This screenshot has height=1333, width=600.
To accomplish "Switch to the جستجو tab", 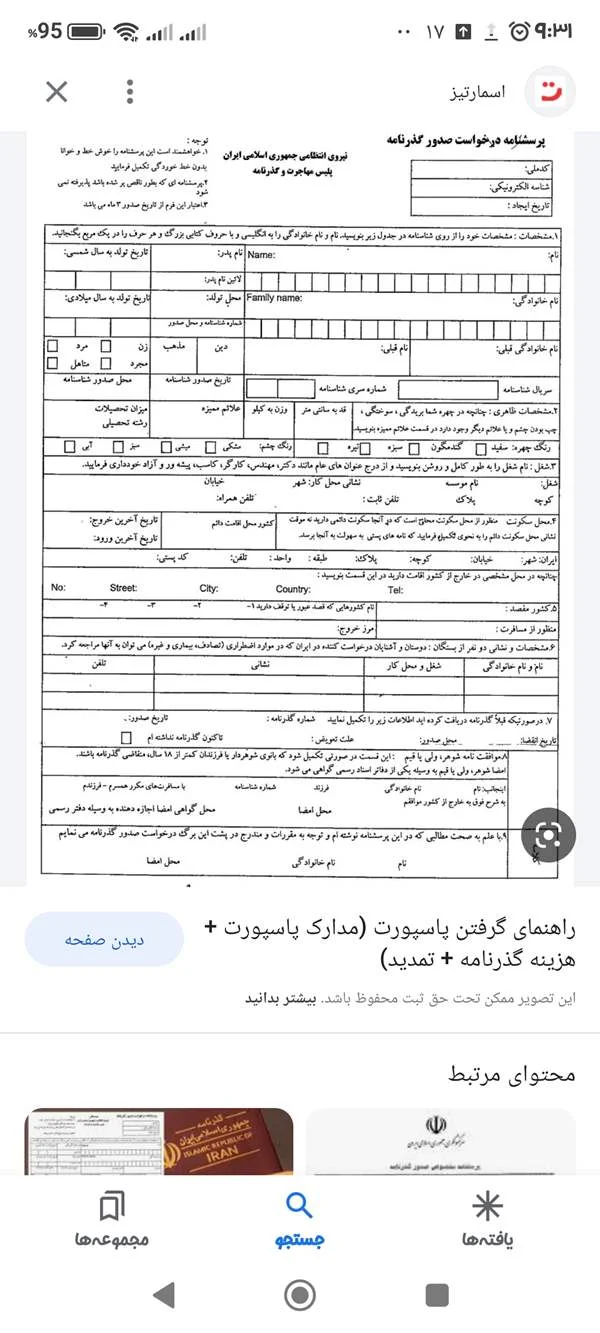I will click(x=300, y=1219).
